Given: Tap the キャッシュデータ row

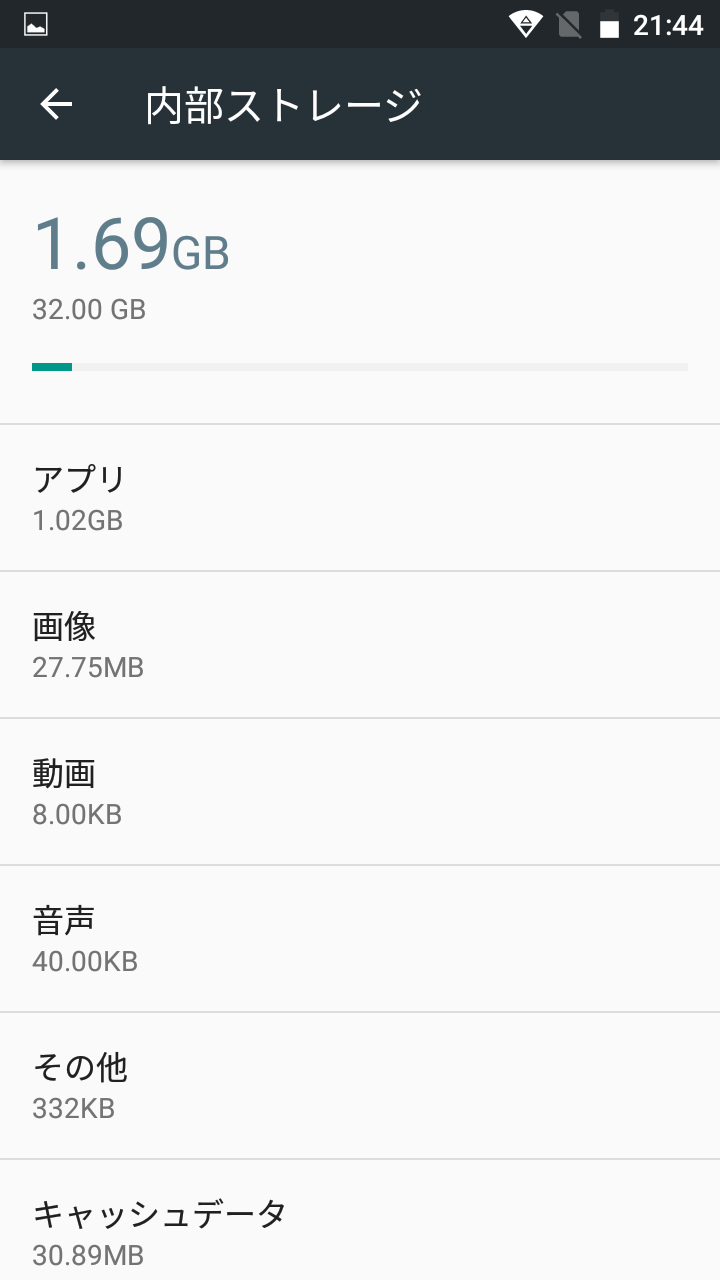Looking at the screenshot, I should tap(360, 1221).
